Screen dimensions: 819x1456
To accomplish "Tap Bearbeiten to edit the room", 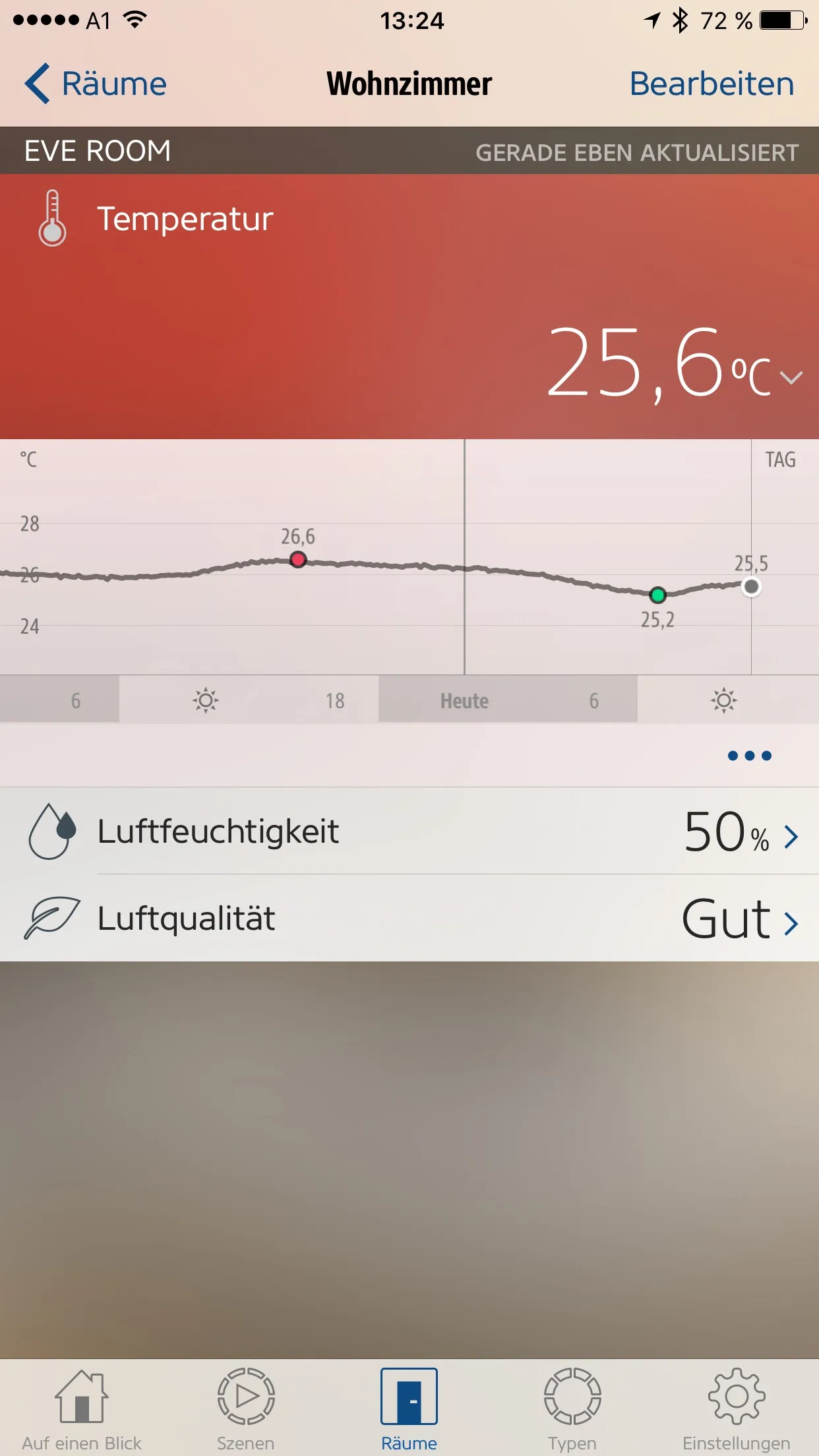I will point(712,84).
